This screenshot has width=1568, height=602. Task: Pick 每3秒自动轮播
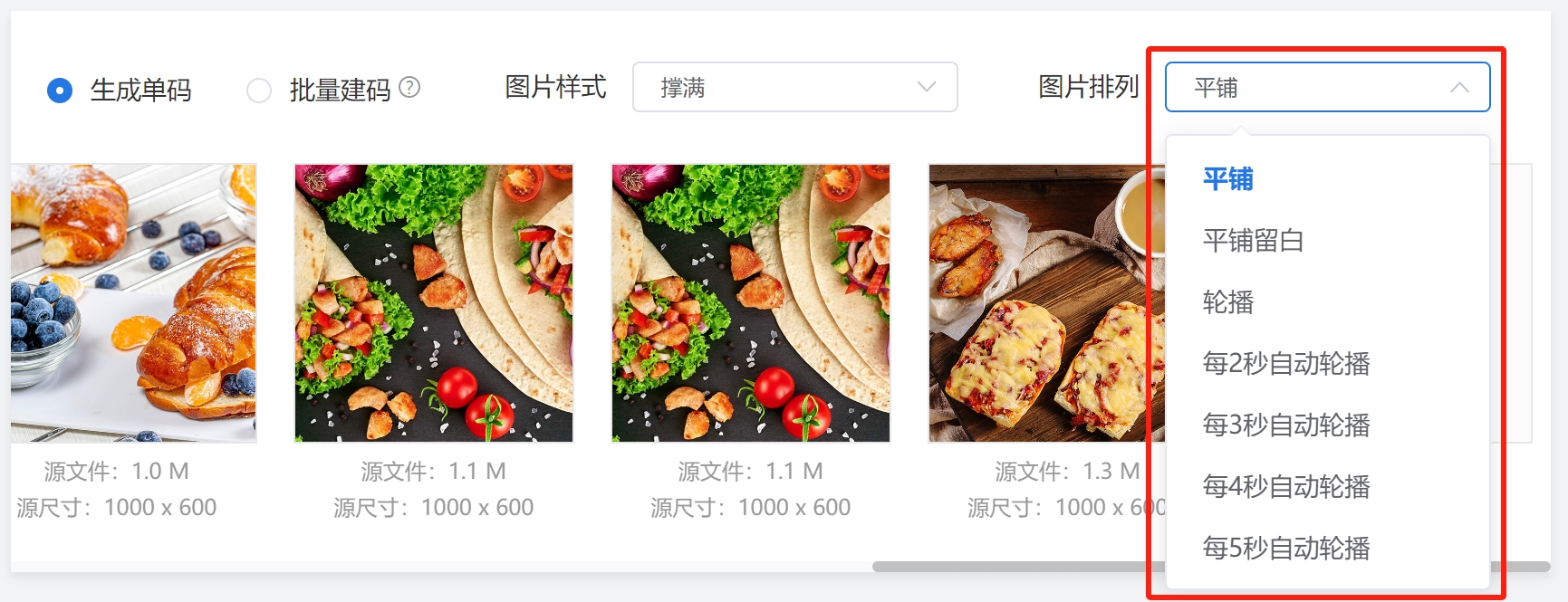click(1285, 425)
